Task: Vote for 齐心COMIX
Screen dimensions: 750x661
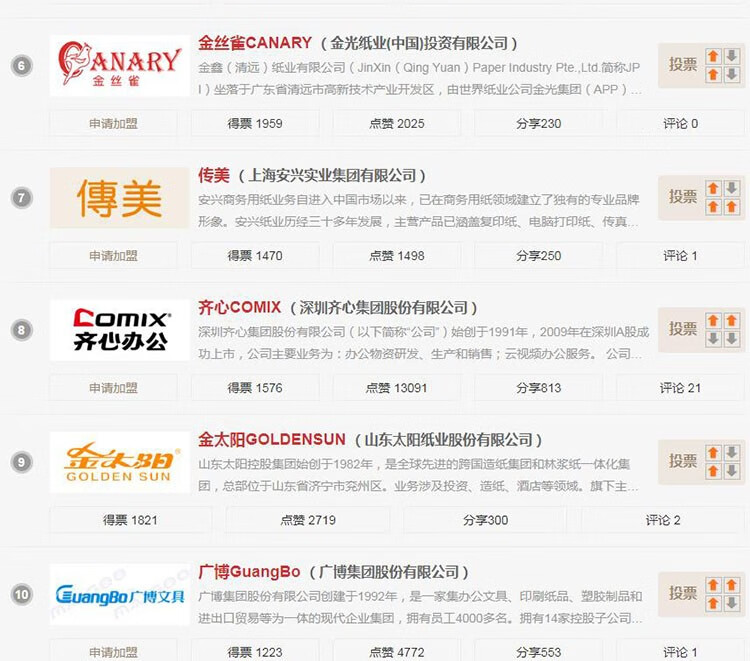Action: point(683,329)
